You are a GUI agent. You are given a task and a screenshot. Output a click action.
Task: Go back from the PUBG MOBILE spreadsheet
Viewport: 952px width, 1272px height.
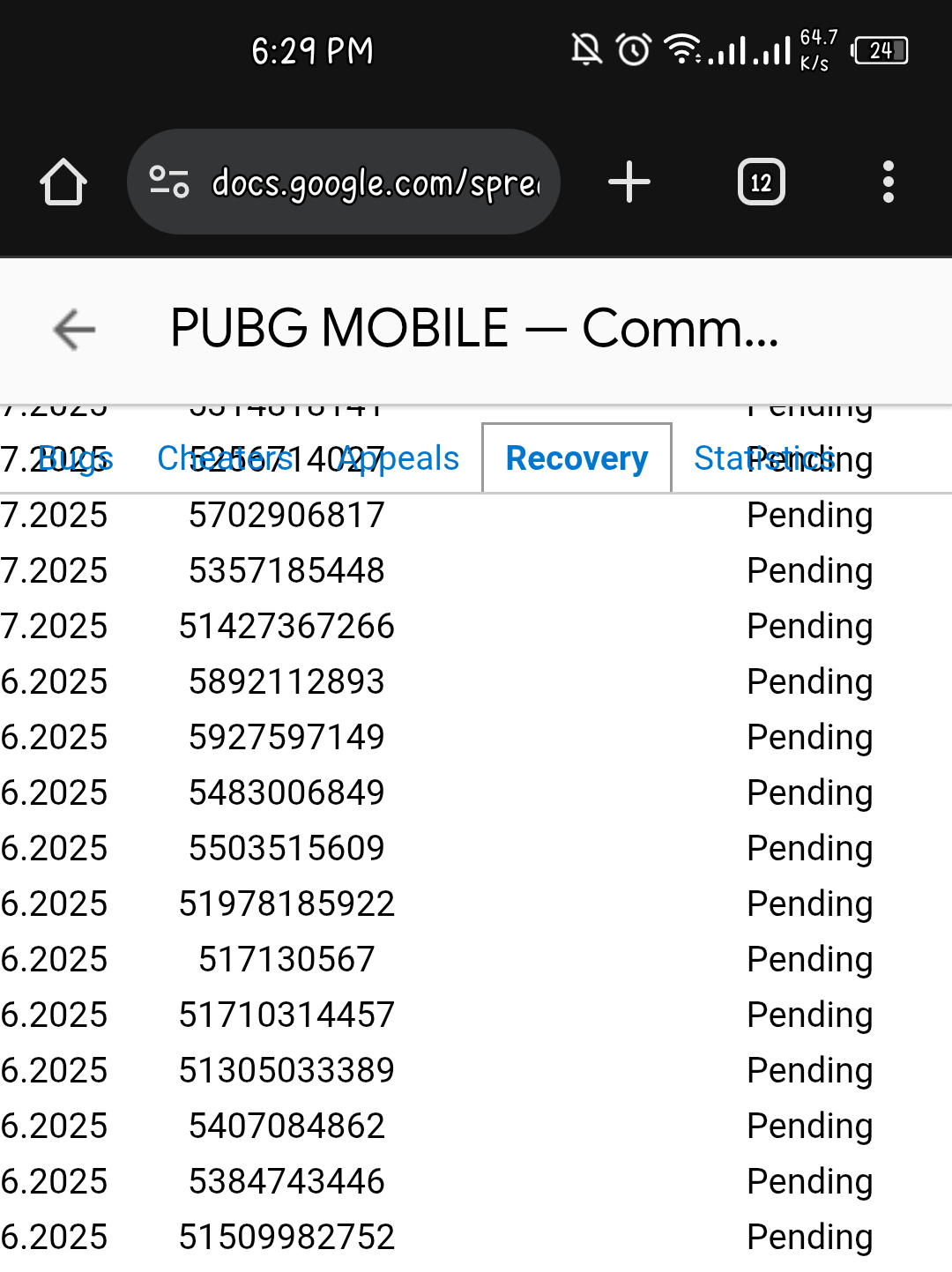pyautogui.click(x=74, y=330)
